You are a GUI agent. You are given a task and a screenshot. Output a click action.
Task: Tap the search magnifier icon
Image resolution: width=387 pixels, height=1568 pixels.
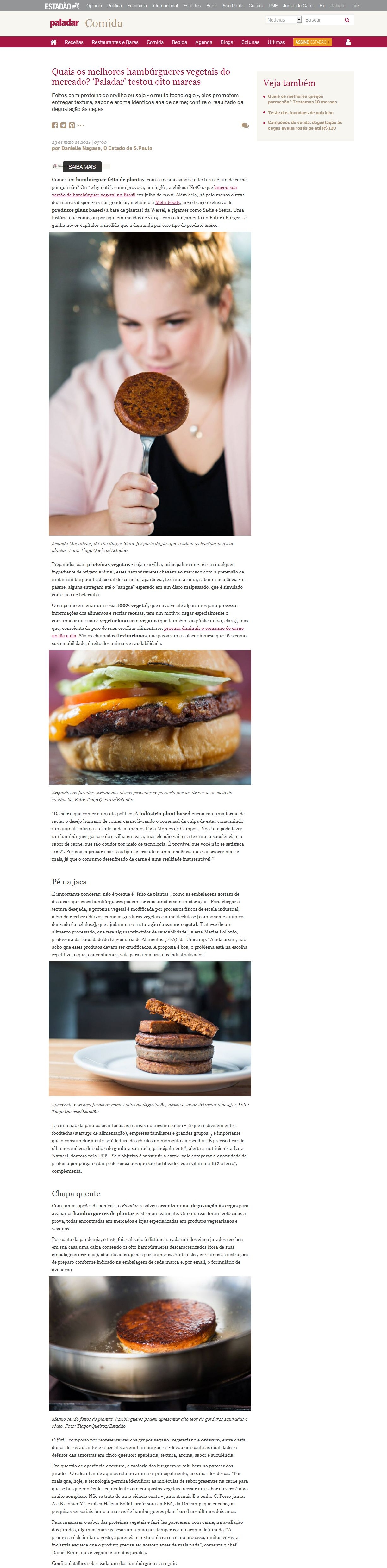point(347,20)
